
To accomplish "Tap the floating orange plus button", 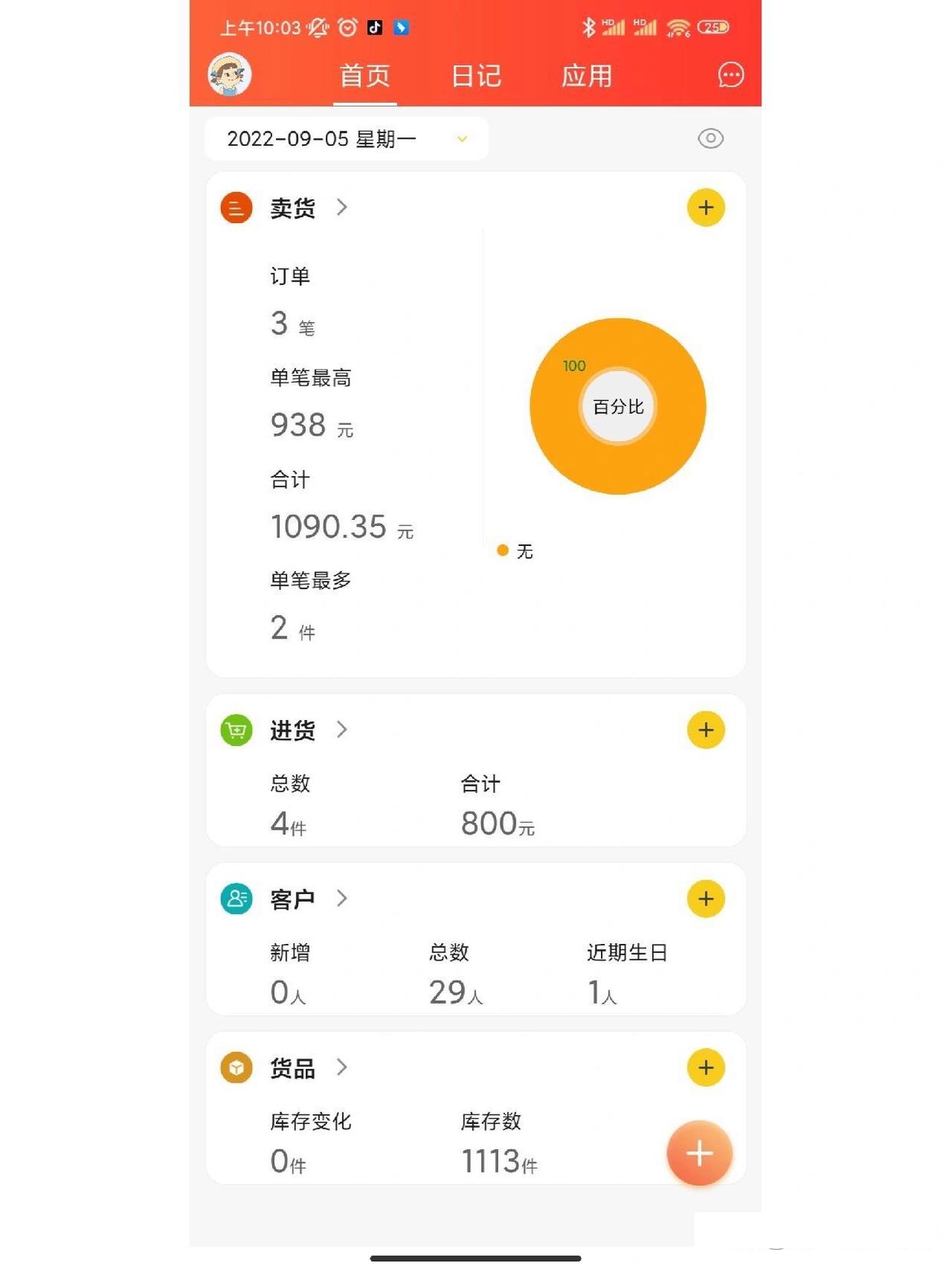I will coord(699,1153).
